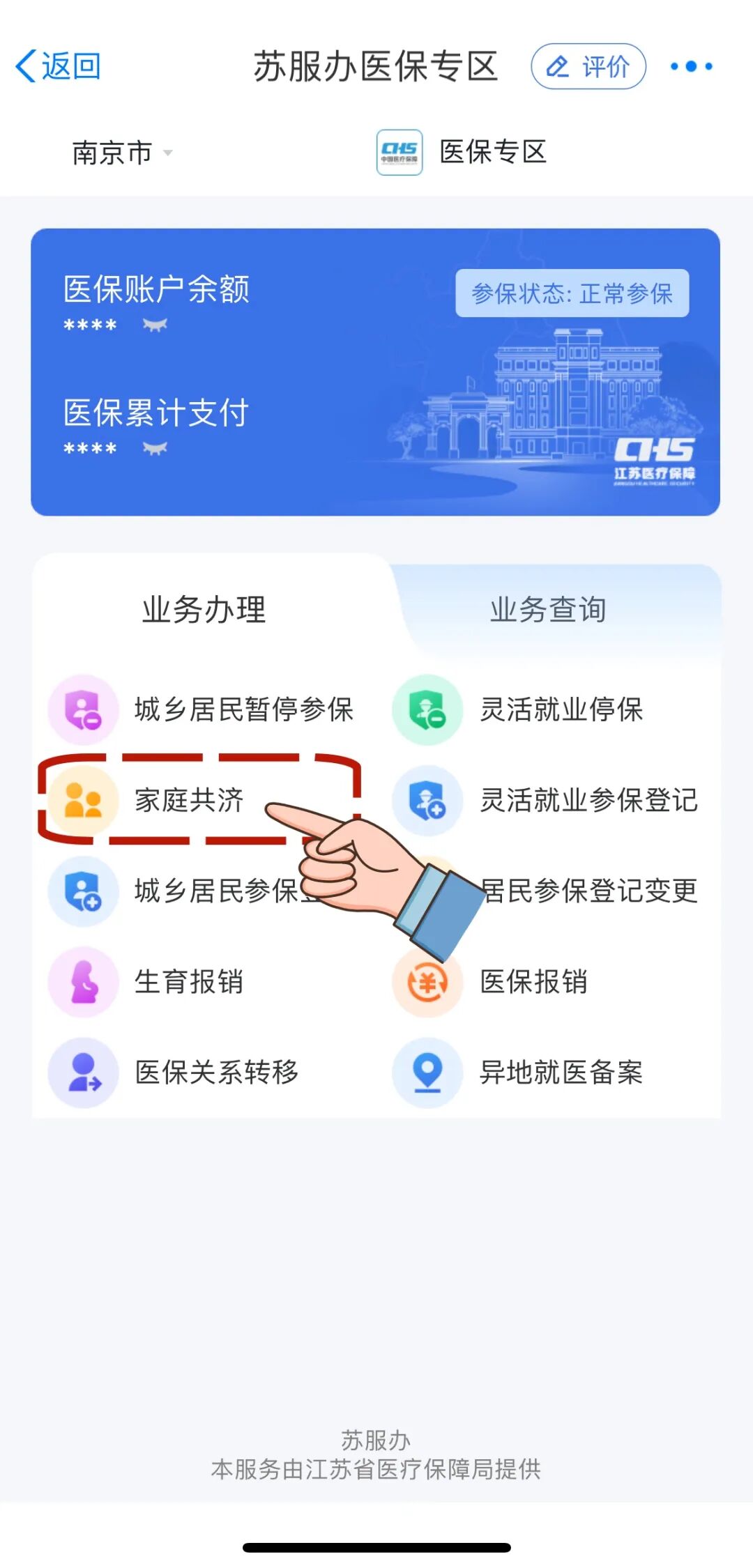Select the 业务办理 tab
The height and width of the screenshot is (1568, 753).
point(202,608)
